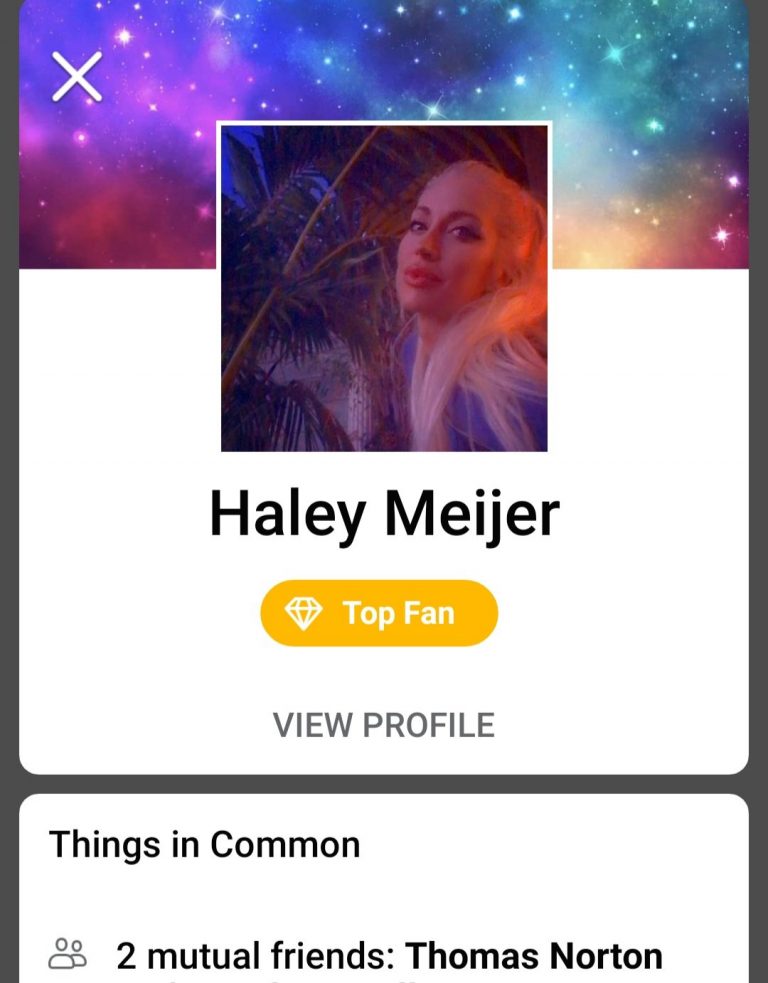Open Haley Meijer's full profile

click(384, 725)
